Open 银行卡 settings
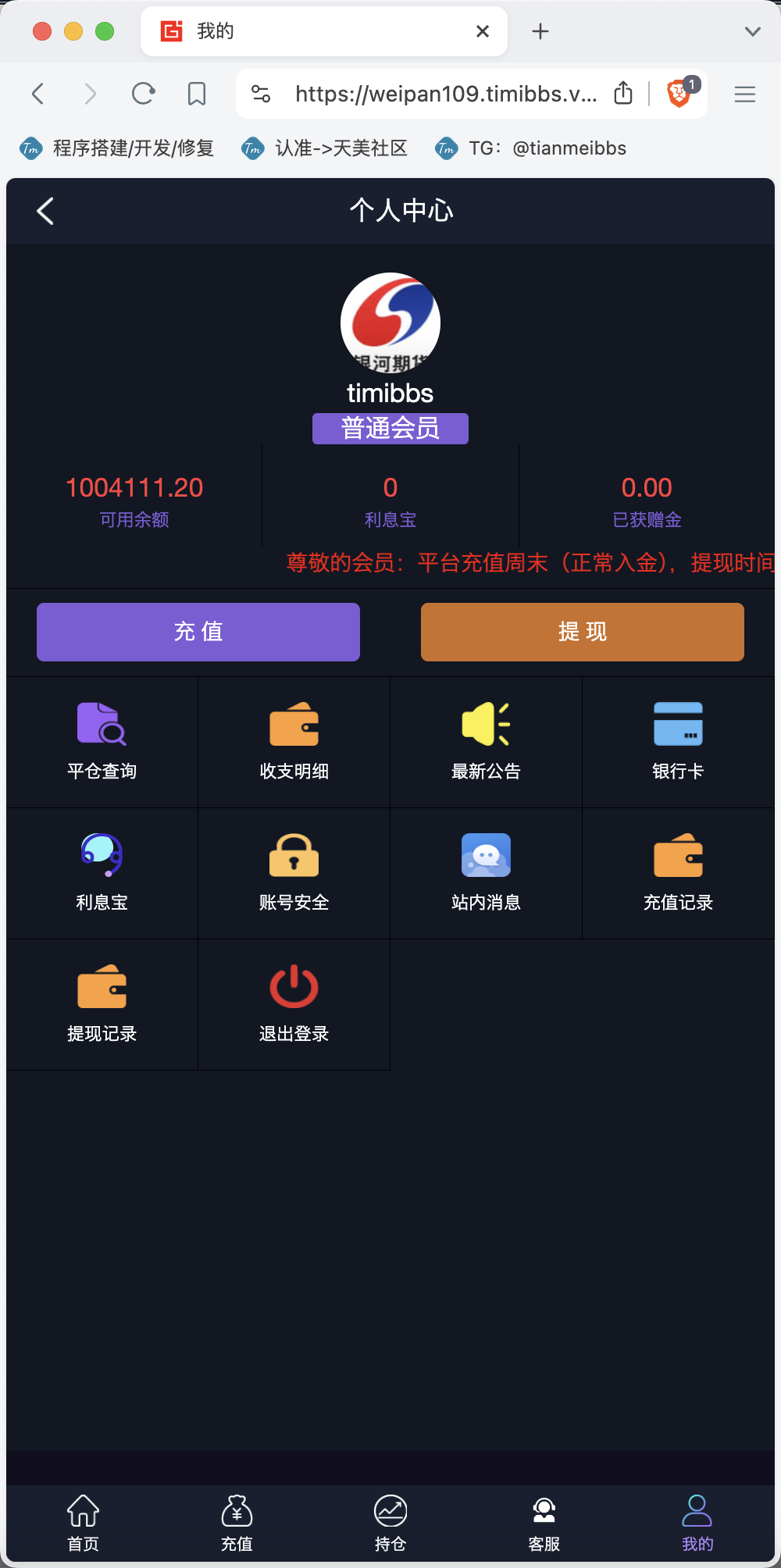 click(x=678, y=742)
